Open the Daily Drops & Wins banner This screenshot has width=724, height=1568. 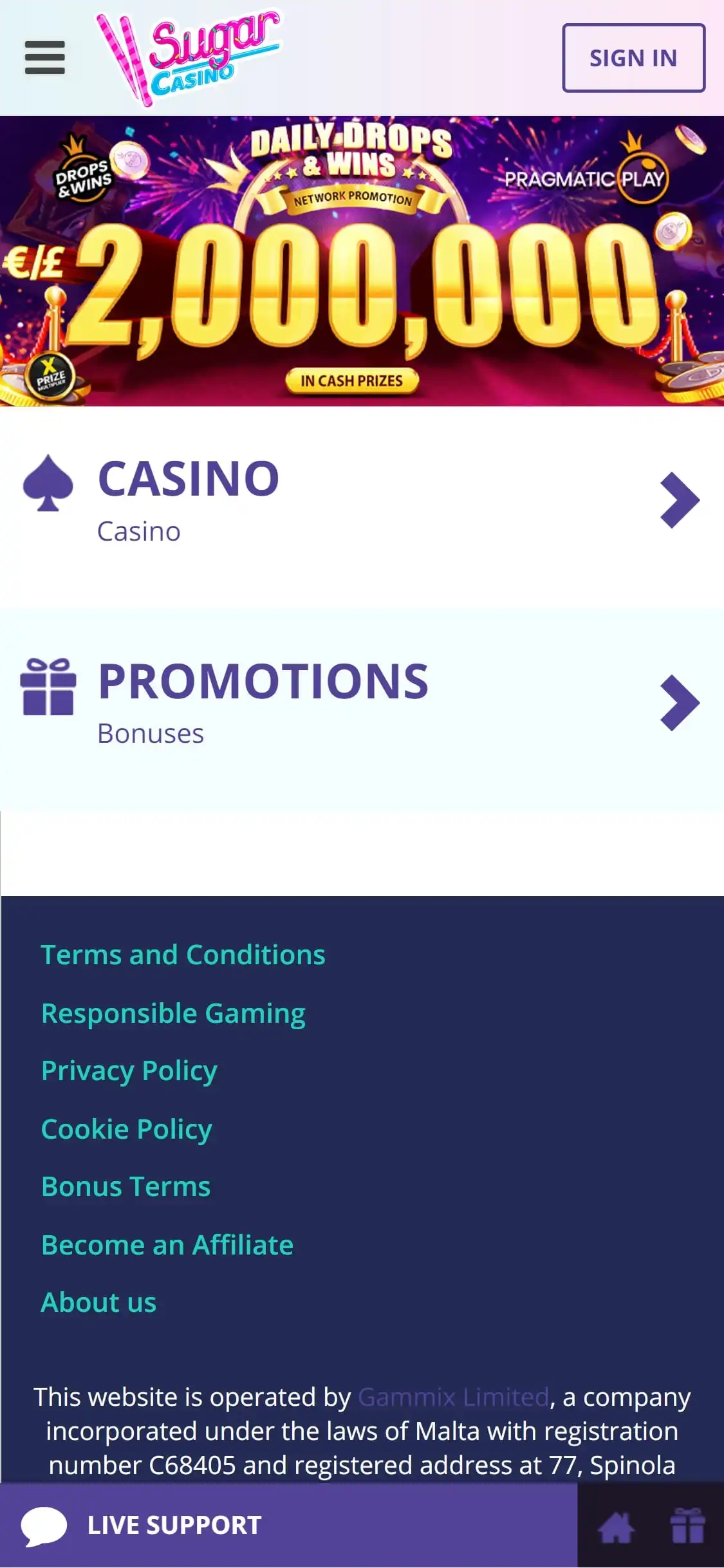point(362,261)
